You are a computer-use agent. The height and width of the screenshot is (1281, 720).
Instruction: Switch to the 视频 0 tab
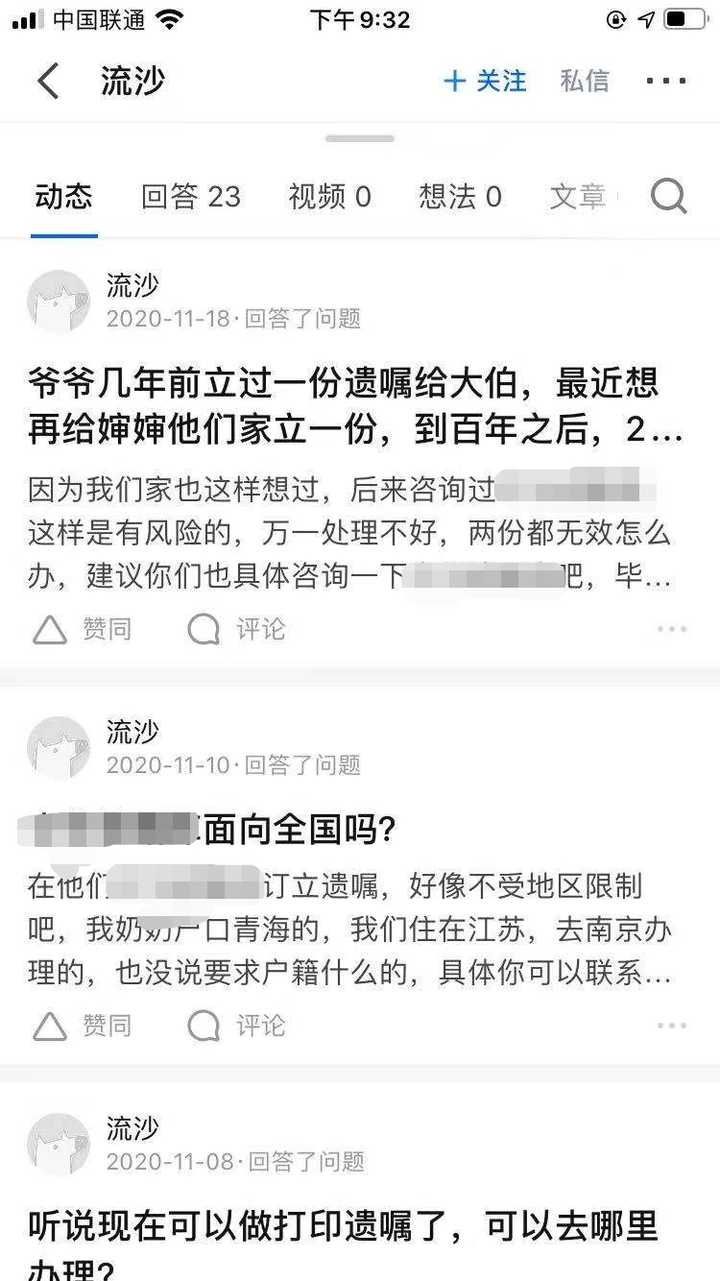329,197
